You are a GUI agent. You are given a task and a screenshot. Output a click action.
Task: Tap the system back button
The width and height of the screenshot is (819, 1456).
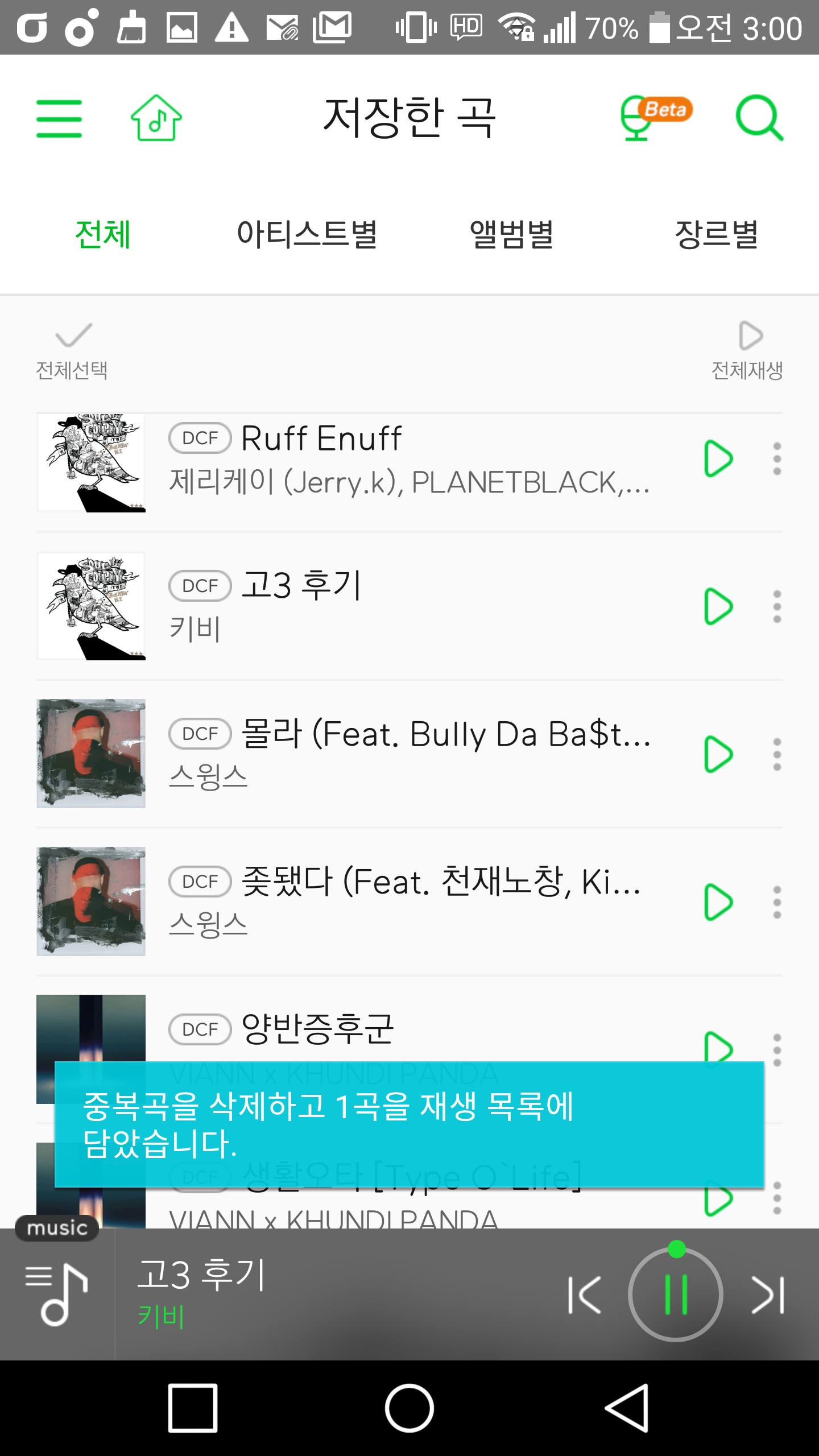click(627, 1408)
